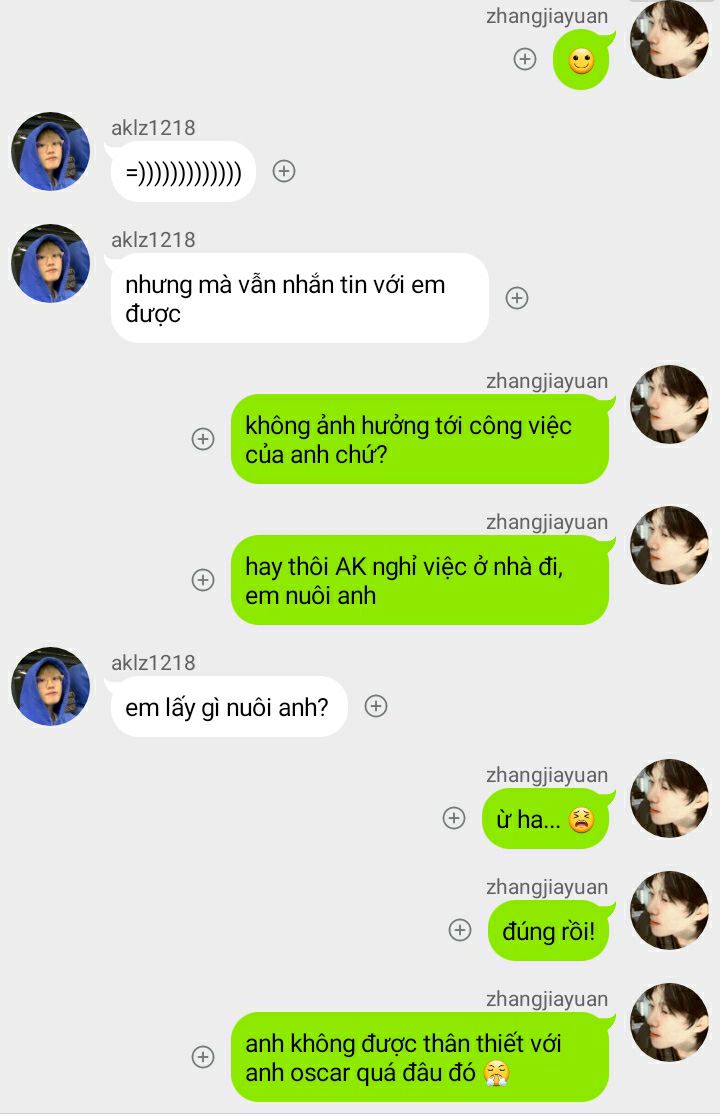Open the plus beside "anh không được thân thiết"
This screenshot has width=720, height=1115.
pos(203,1057)
